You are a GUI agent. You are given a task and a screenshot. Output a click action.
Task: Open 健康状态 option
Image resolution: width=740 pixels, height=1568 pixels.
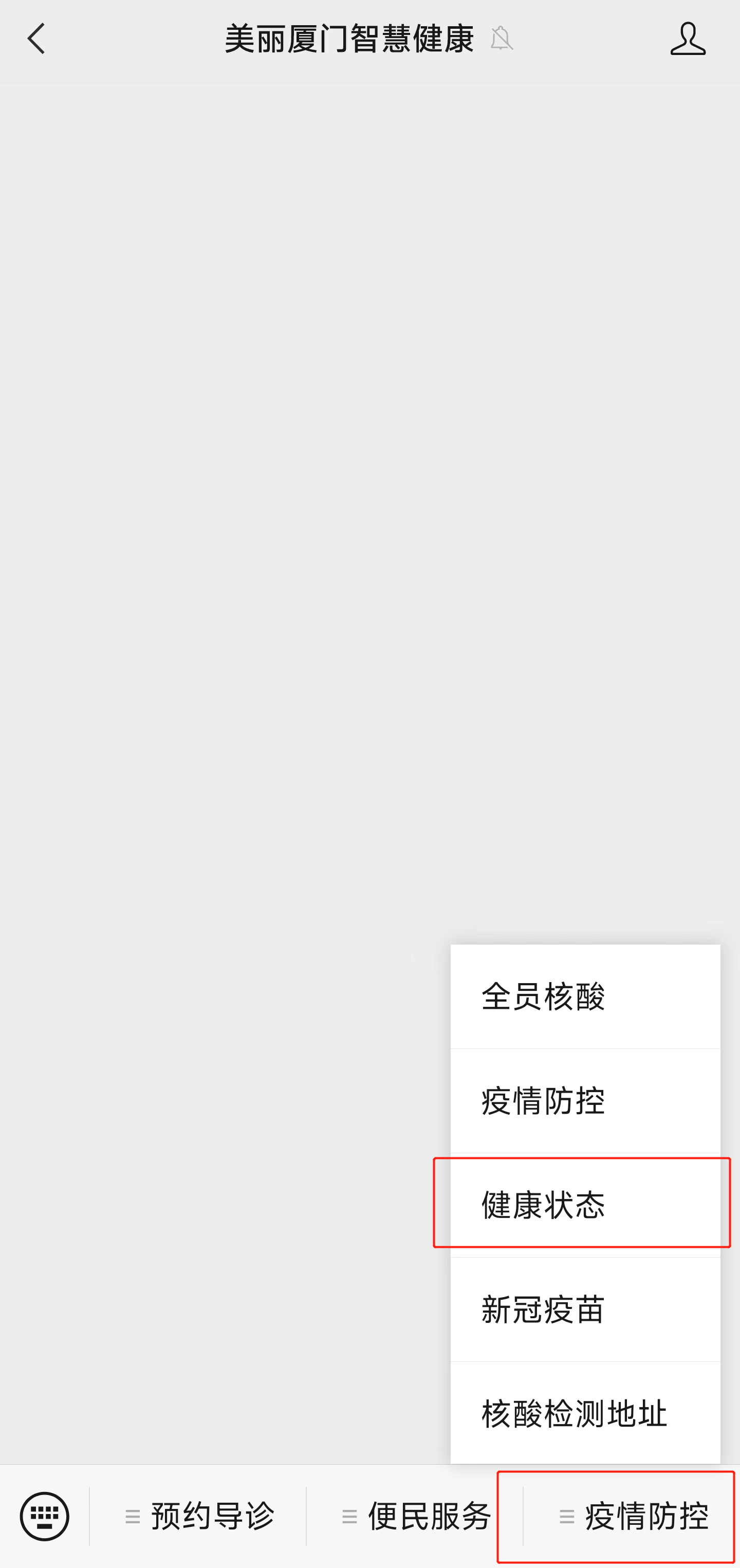(x=584, y=1204)
